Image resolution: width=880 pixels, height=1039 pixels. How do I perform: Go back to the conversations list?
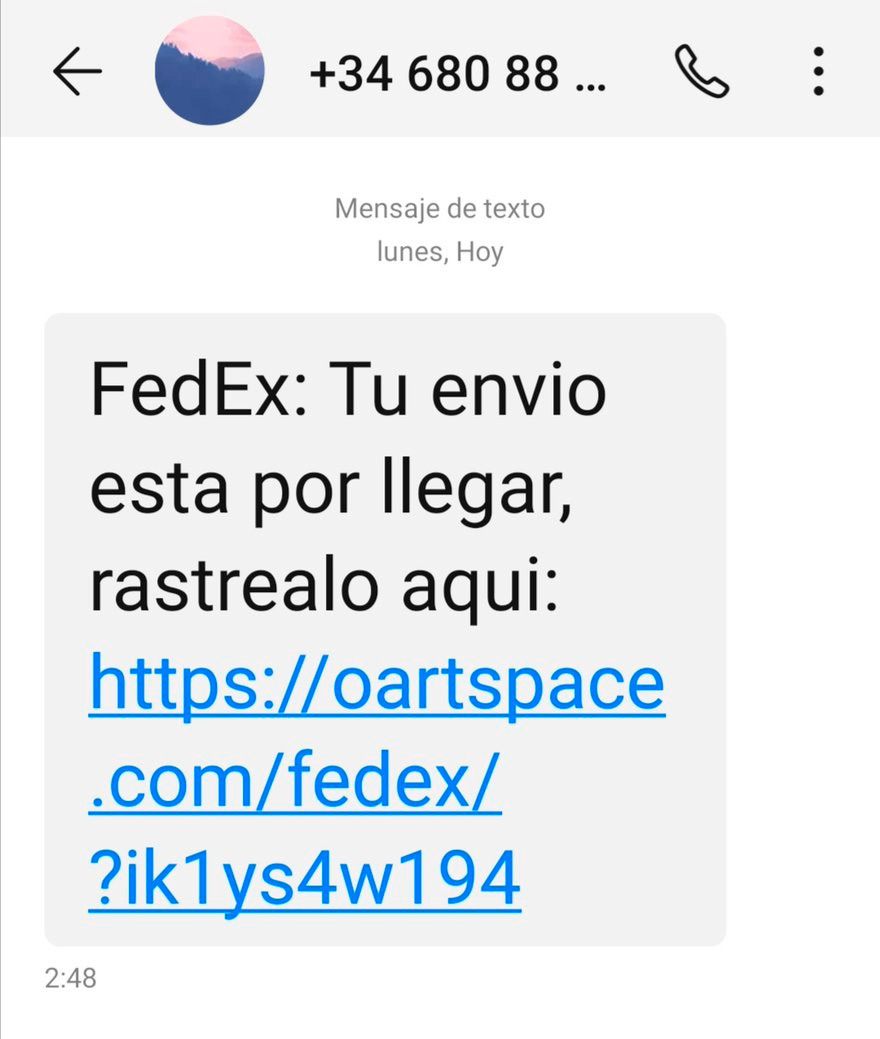tap(77, 72)
